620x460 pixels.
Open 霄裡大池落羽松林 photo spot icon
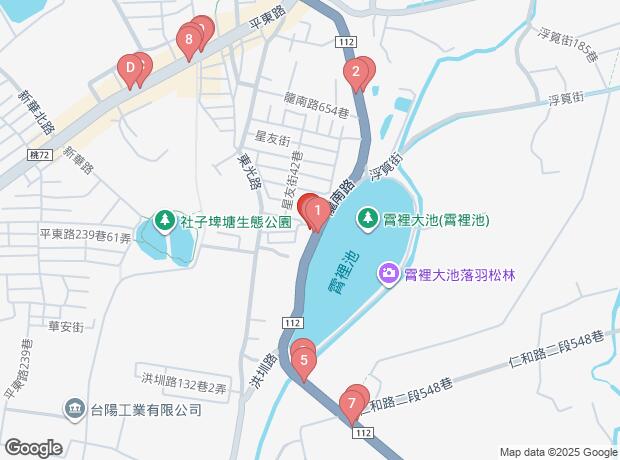click(x=389, y=272)
